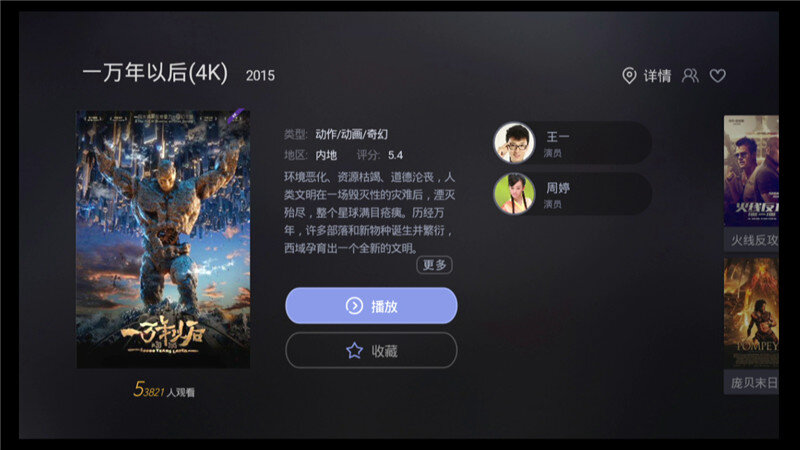Viewport: 800px width, 450px height.
Task: Open recommended movie 庞贝末日
Action: coord(751,325)
